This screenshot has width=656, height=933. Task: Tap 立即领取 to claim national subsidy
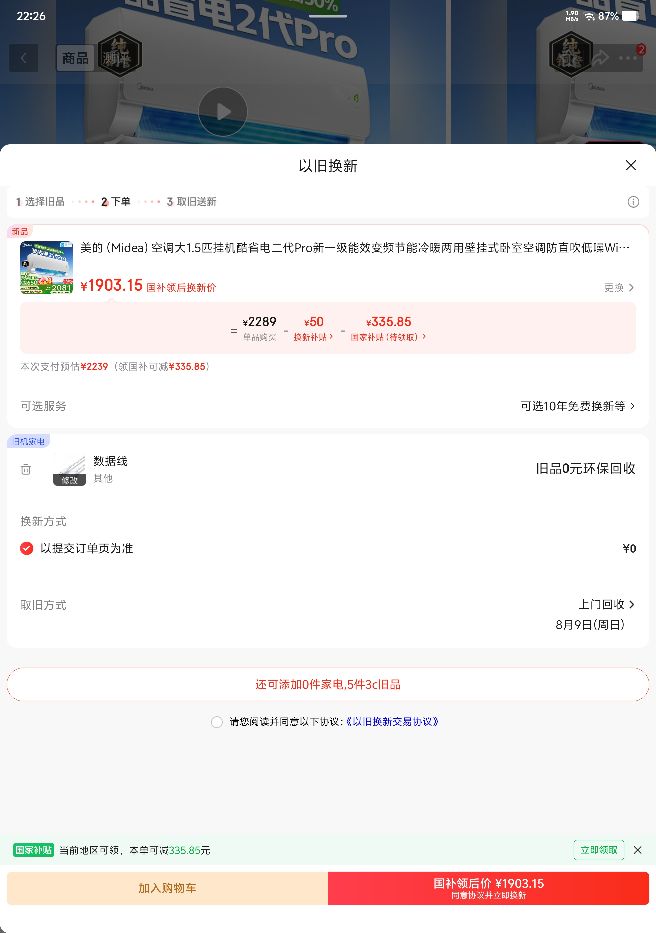[599, 850]
